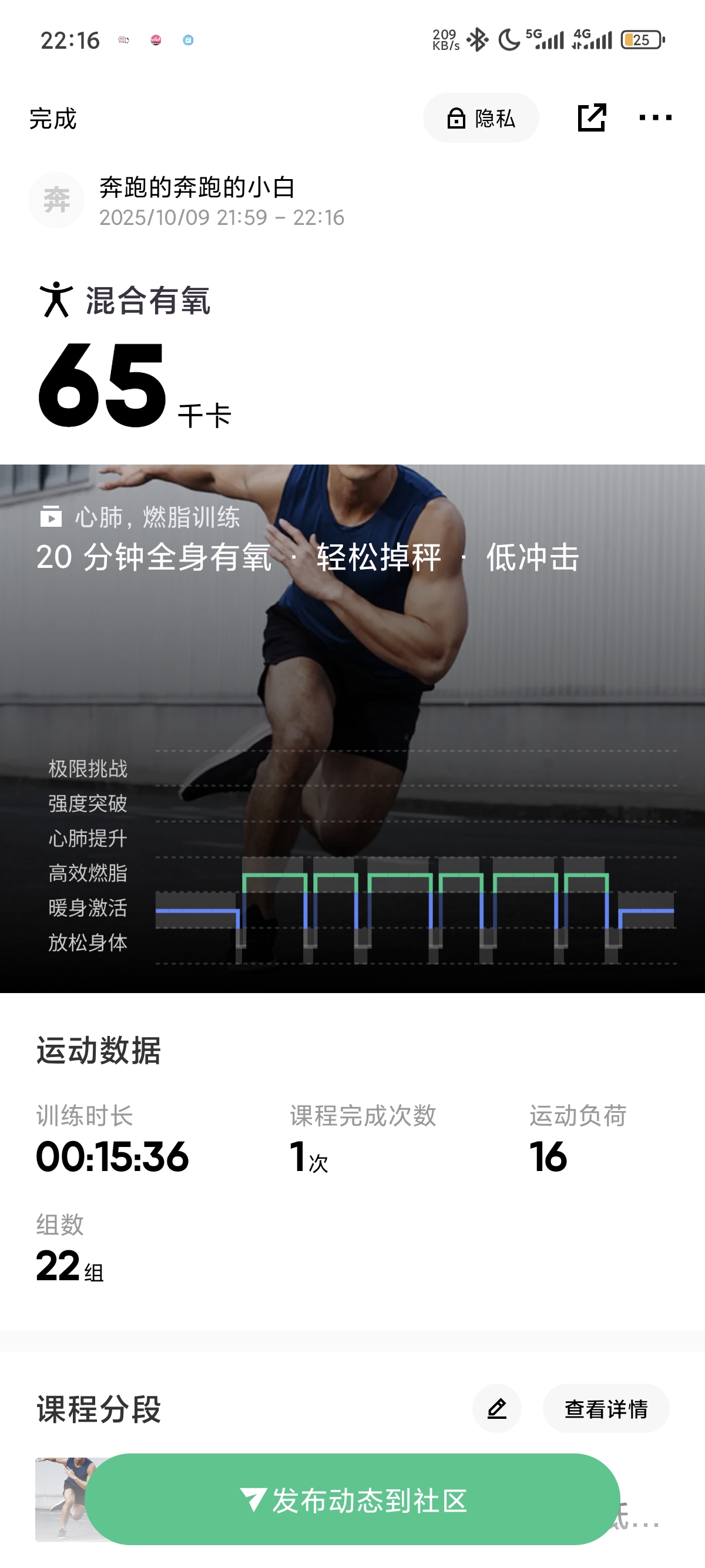
Task: Open the 20 分钟全身有氧 course card
Action: point(307,556)
